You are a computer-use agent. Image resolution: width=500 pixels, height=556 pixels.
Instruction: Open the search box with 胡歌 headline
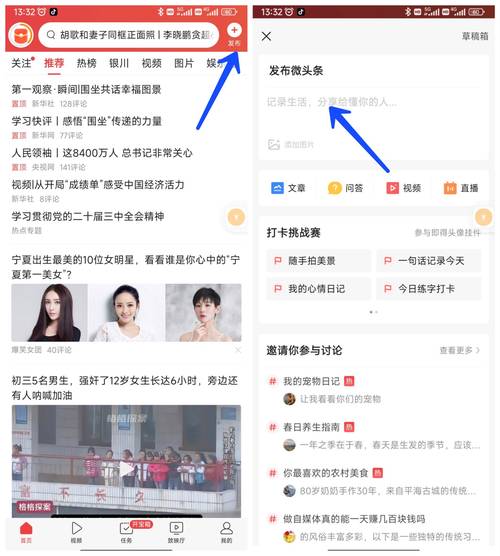pos(128,35)
